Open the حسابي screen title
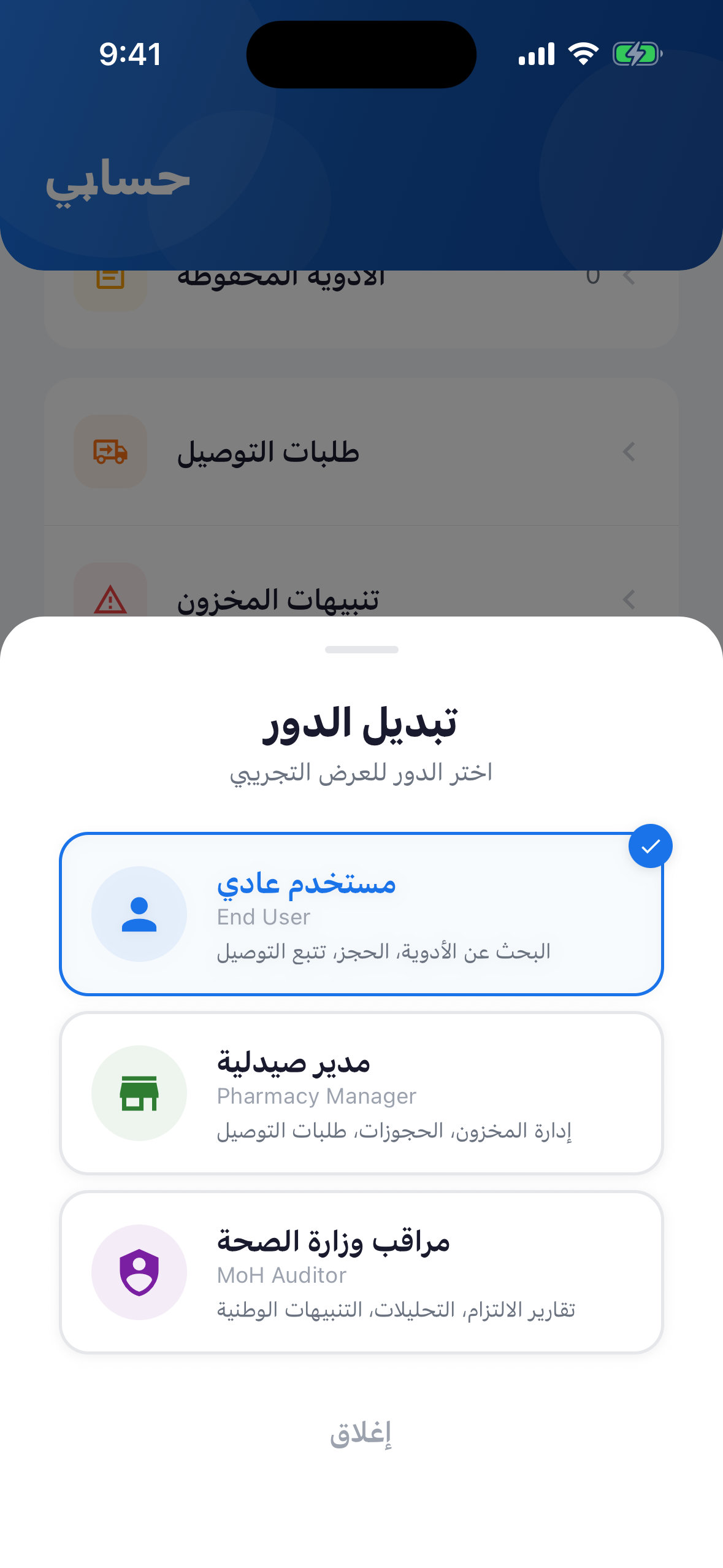 pos(118,181)
